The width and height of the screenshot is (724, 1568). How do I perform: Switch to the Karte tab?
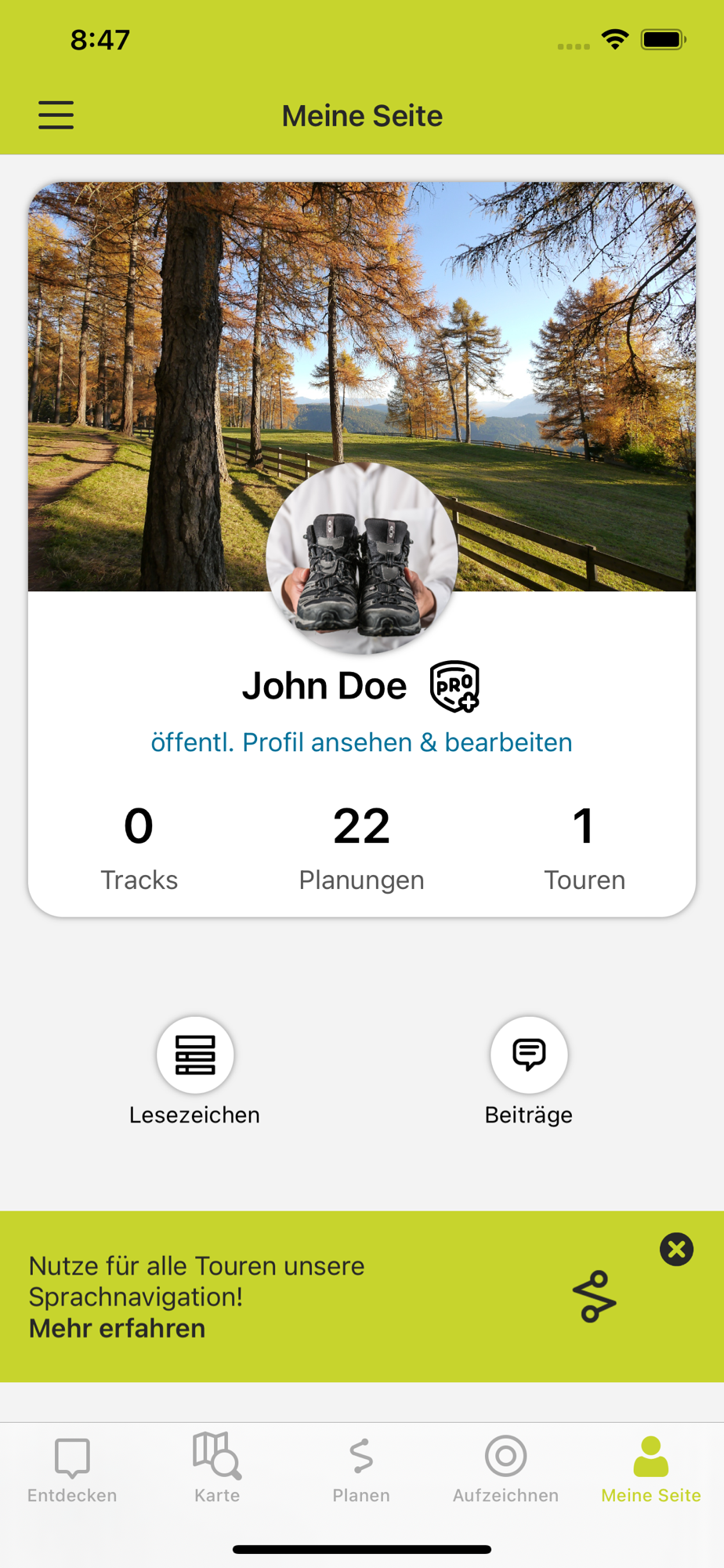tap(217, 1469)
